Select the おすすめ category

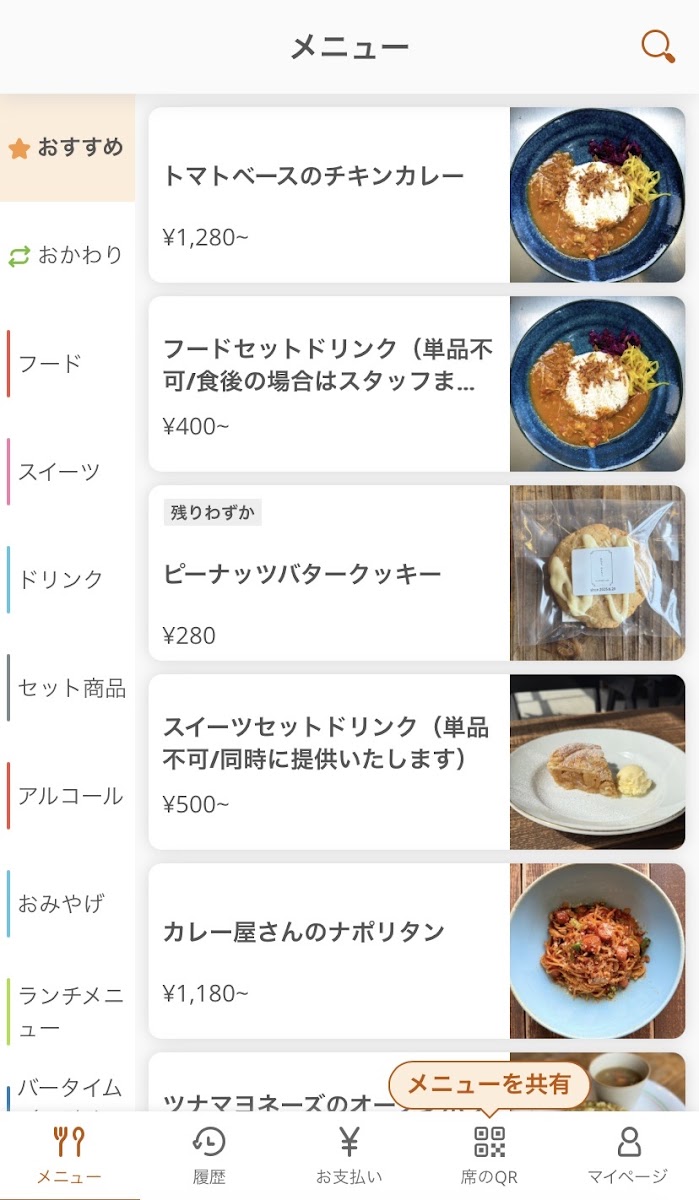click(67, 148)
